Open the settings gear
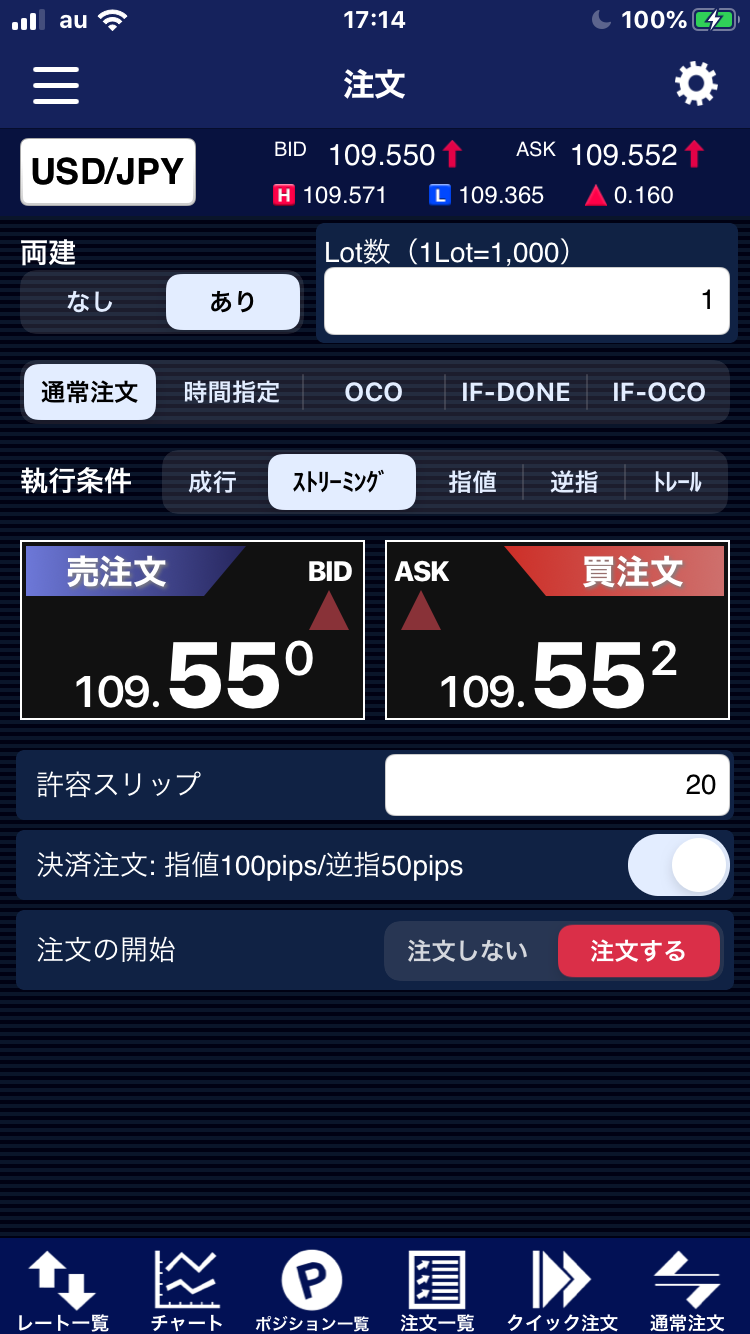Viewport: 750px width, 1334px height. pyautogui.click(x=696, y=84)
